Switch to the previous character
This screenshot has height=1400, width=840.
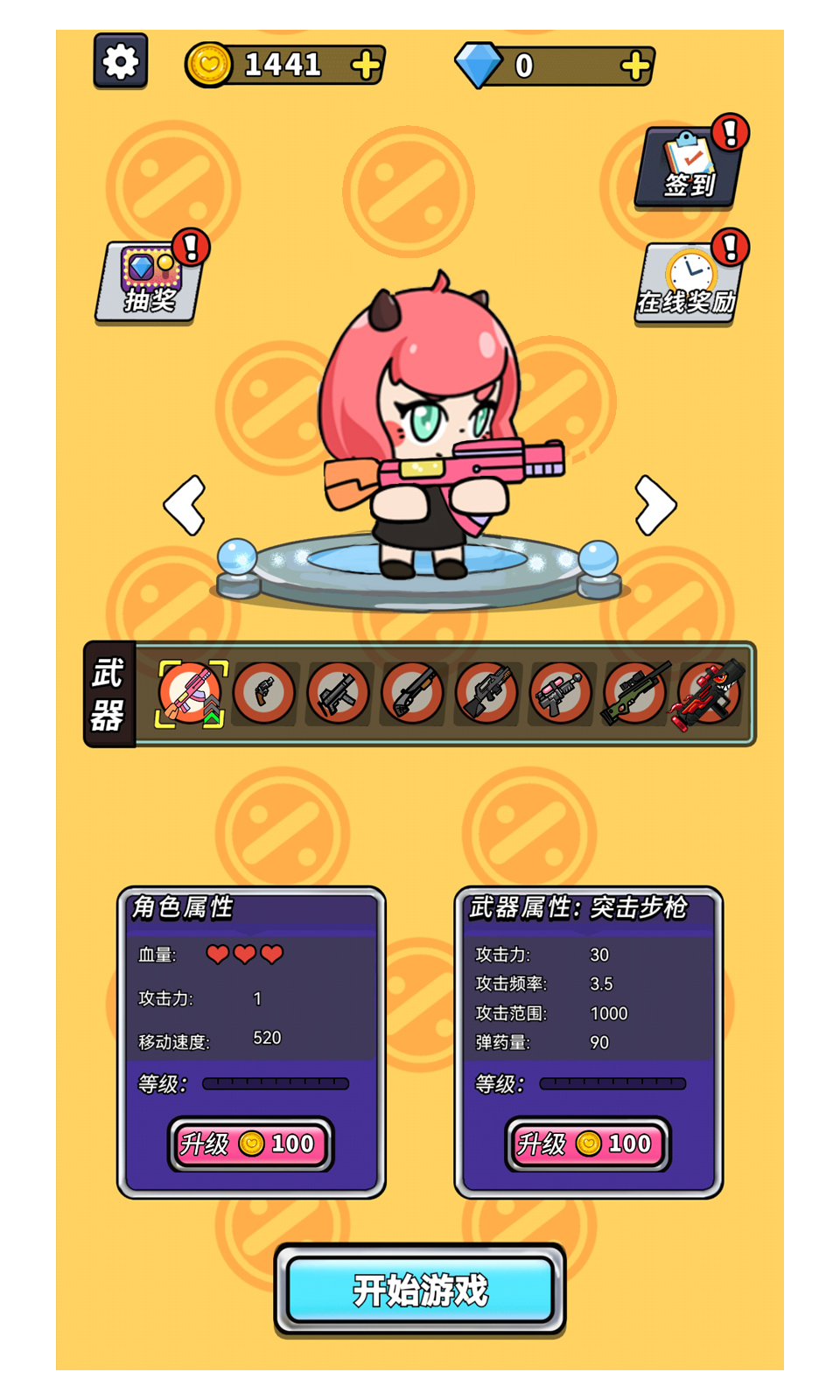[x=185, y=505]
